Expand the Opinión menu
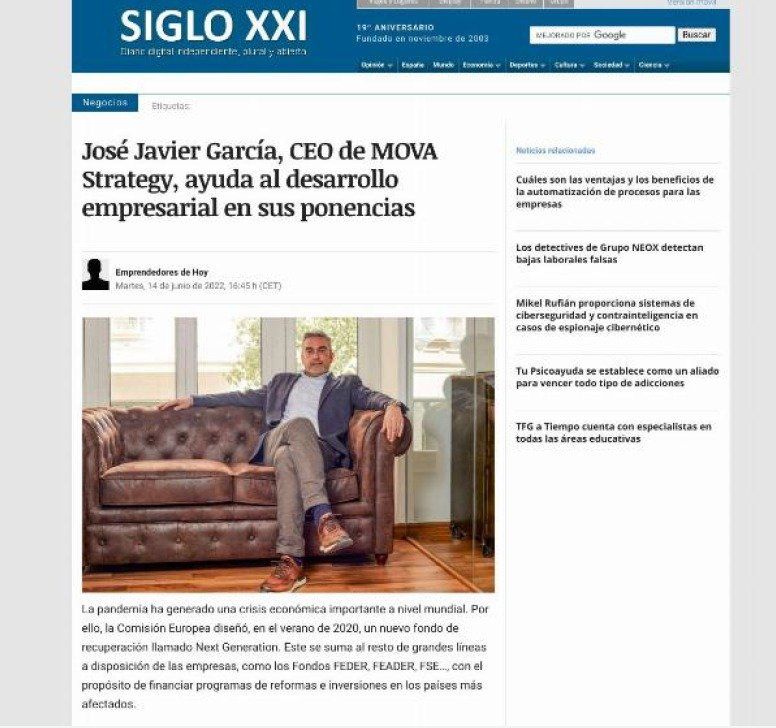 (x=375, y=65)
